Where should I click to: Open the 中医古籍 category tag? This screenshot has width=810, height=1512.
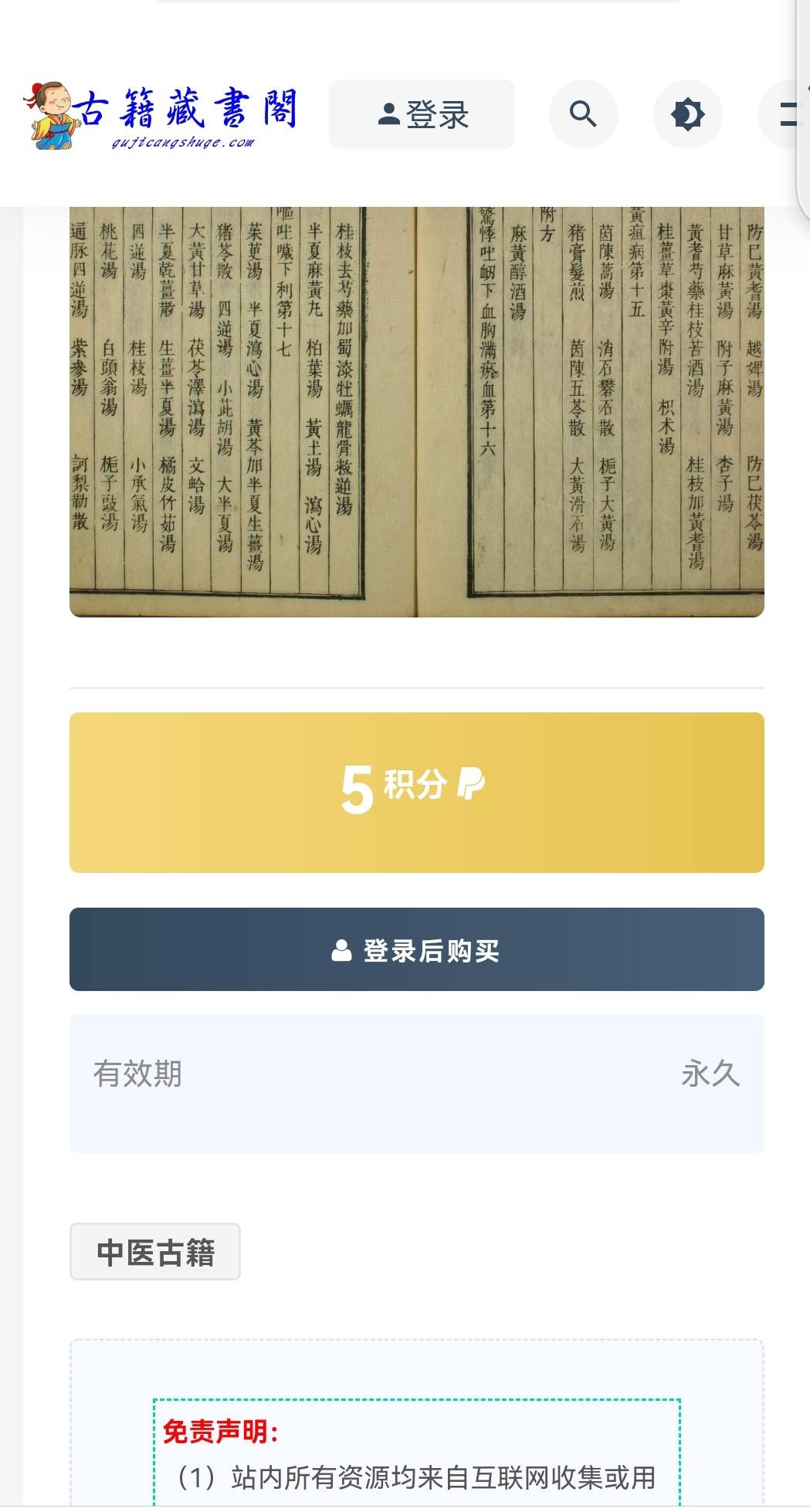click(155, 1251)
